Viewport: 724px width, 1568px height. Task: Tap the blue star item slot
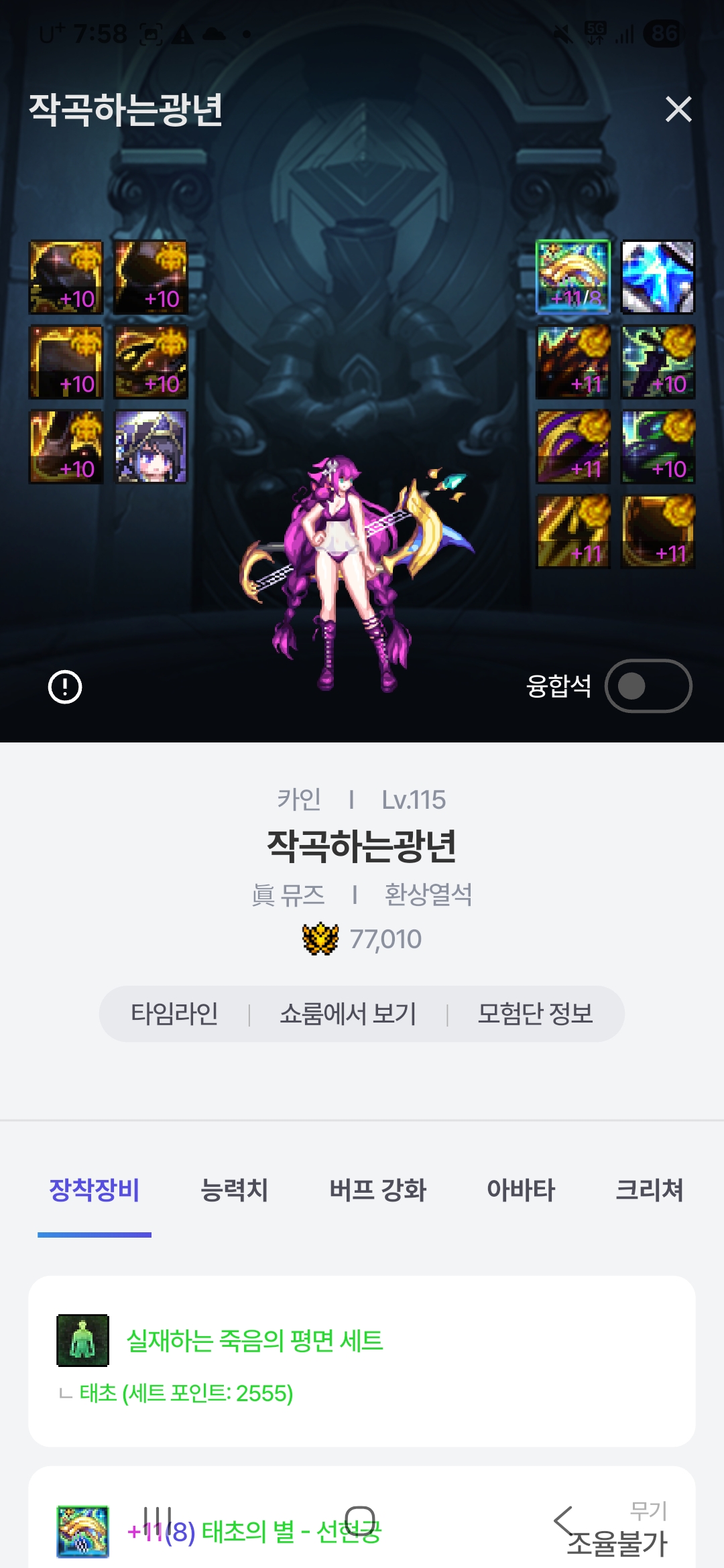coord(658,277)
